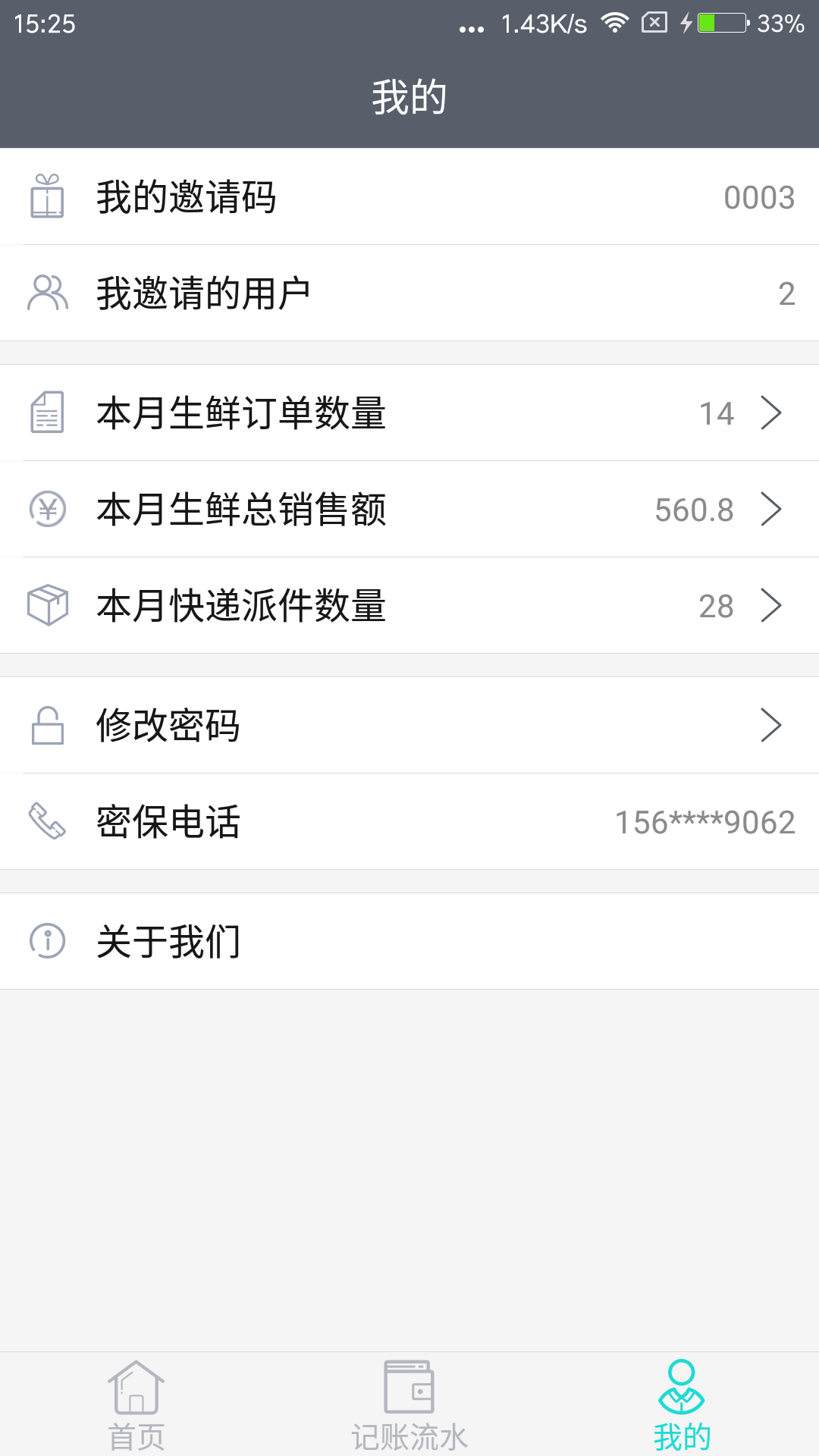The image size is (819, 1456).
Task: Switch to the 记账流水 tab
Action: (x=409, y=1407)
